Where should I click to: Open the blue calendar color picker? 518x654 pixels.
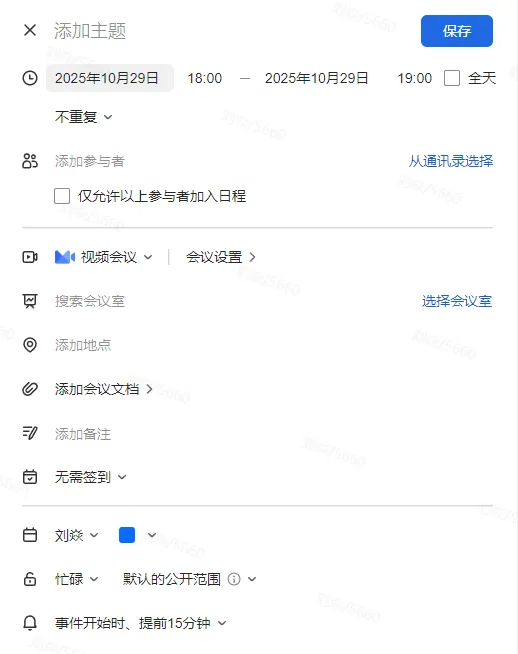pyautogui.click(x=137, y=535)
